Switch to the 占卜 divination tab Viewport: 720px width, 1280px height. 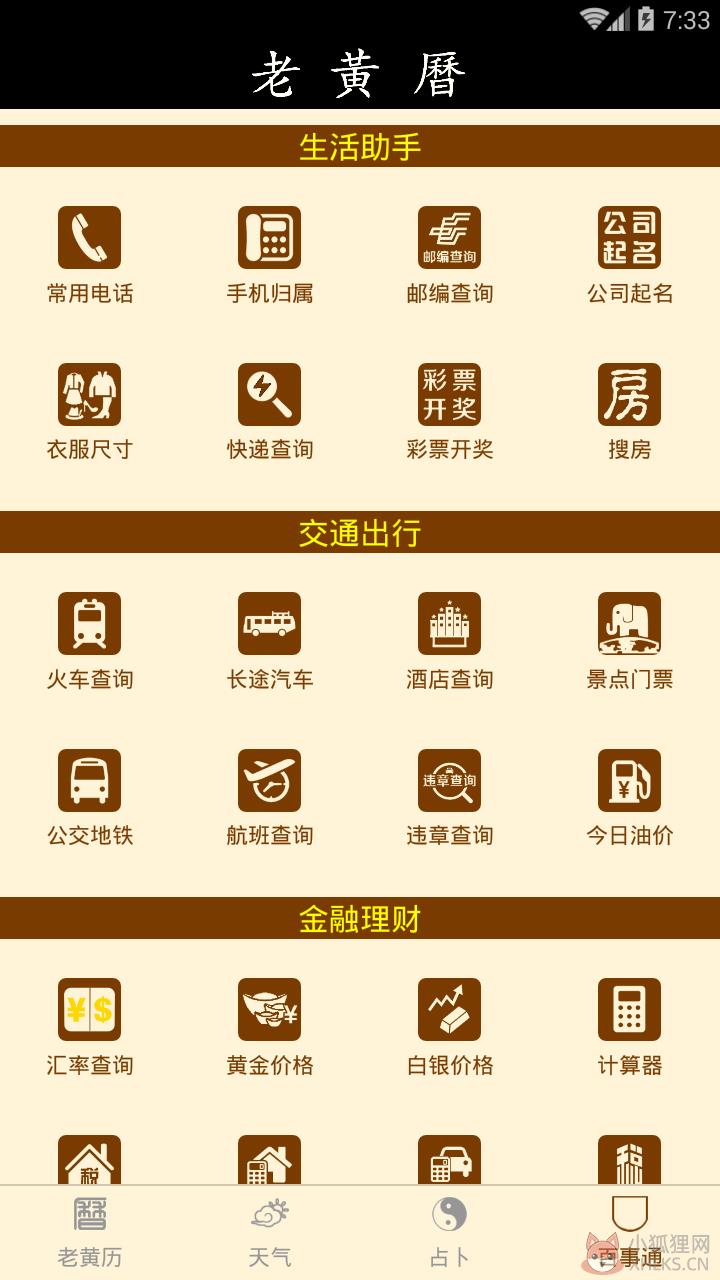click(449, 1233)
